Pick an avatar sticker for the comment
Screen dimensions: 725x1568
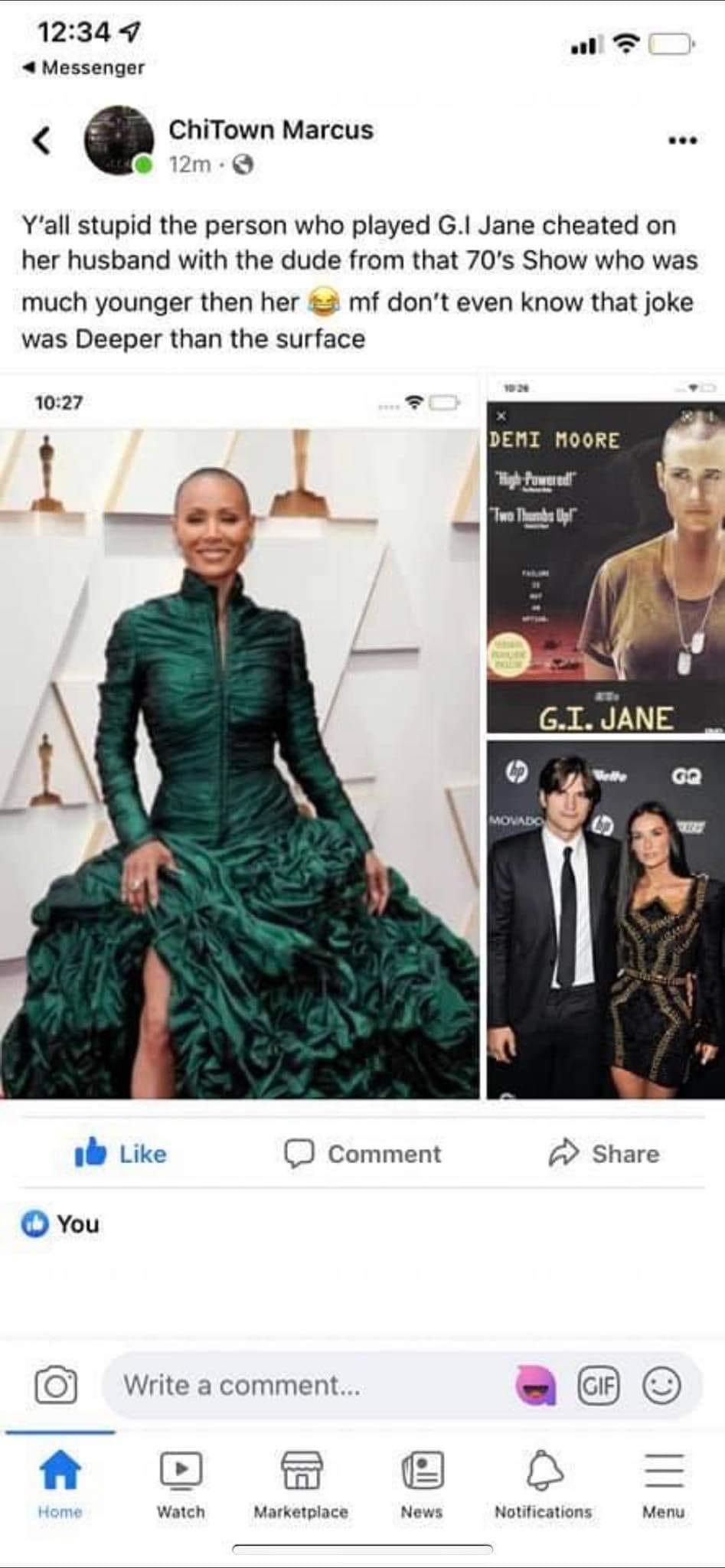point(536,1386)
